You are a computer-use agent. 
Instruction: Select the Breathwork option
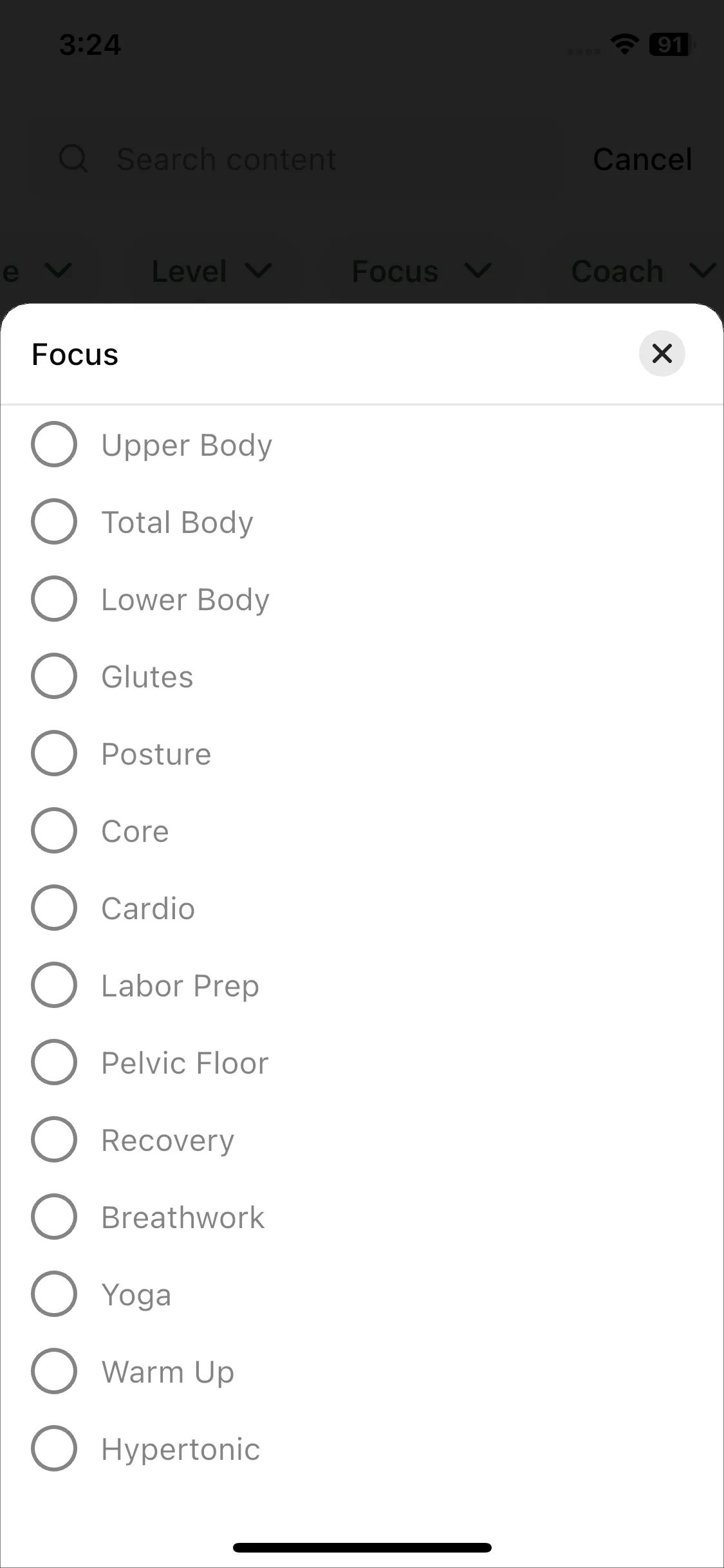[x=54, y=1217]
